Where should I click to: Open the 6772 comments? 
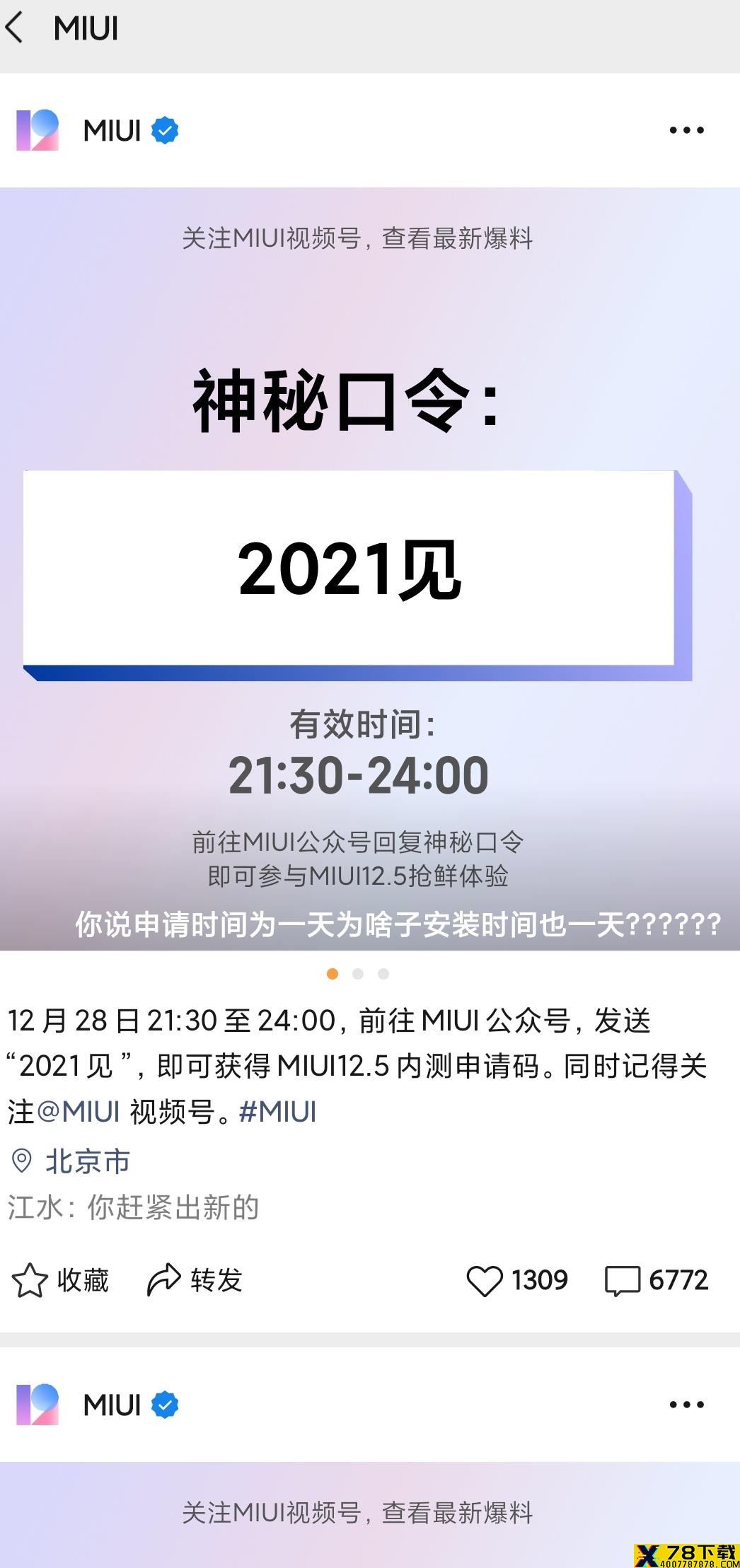pos(656,1280)
